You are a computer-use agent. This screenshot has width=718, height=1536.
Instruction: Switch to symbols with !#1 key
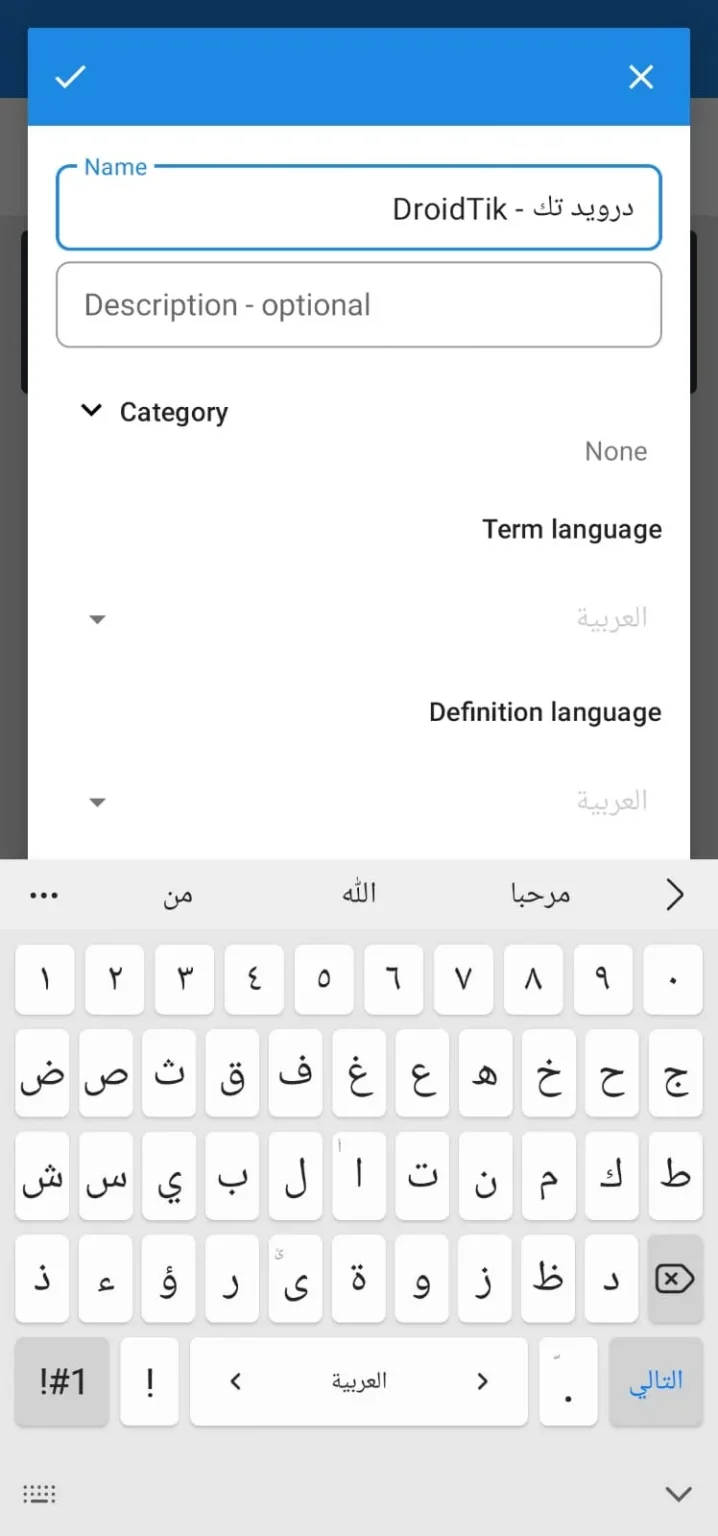(x=62, y=1381)
